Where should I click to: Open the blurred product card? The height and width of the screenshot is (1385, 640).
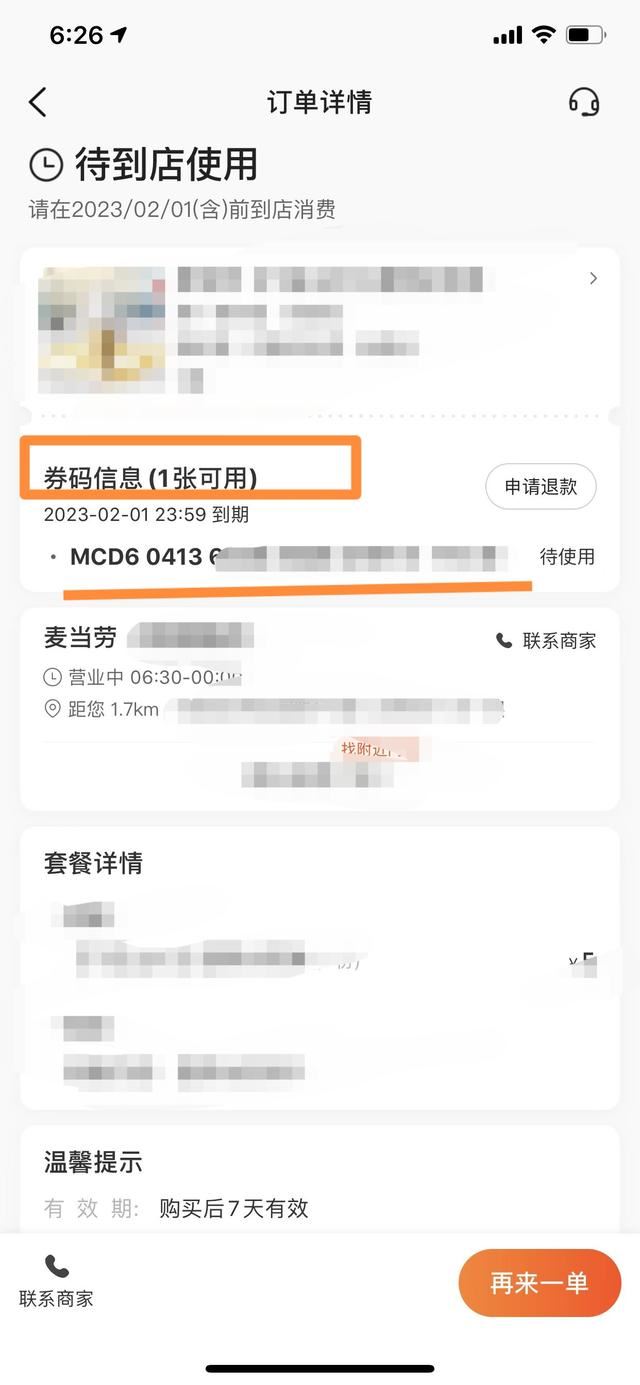(x=320, y=328)
